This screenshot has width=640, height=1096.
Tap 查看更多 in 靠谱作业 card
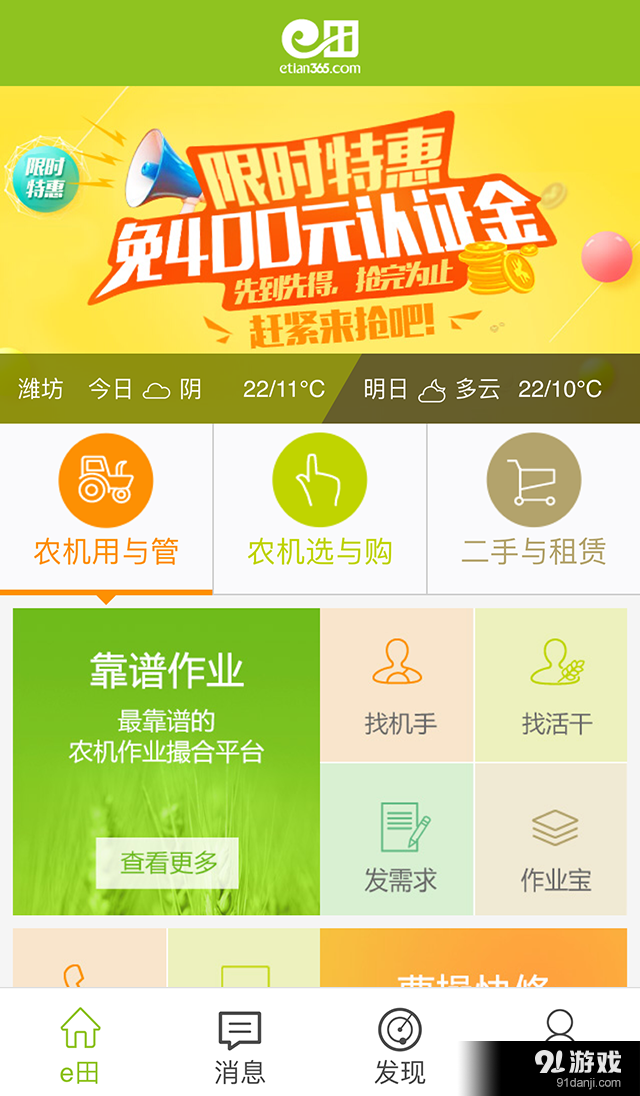[x=167, y=863]
